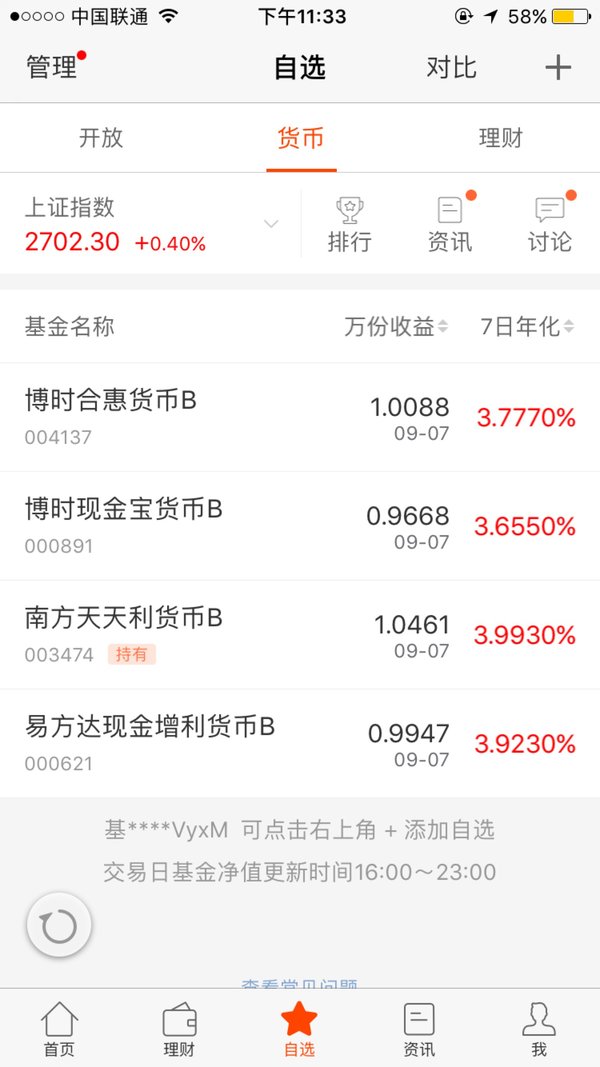Open fund 南方天天利货币B
Image resolution: width=600 pixels, height=1067 pixels.
[300, 635]
